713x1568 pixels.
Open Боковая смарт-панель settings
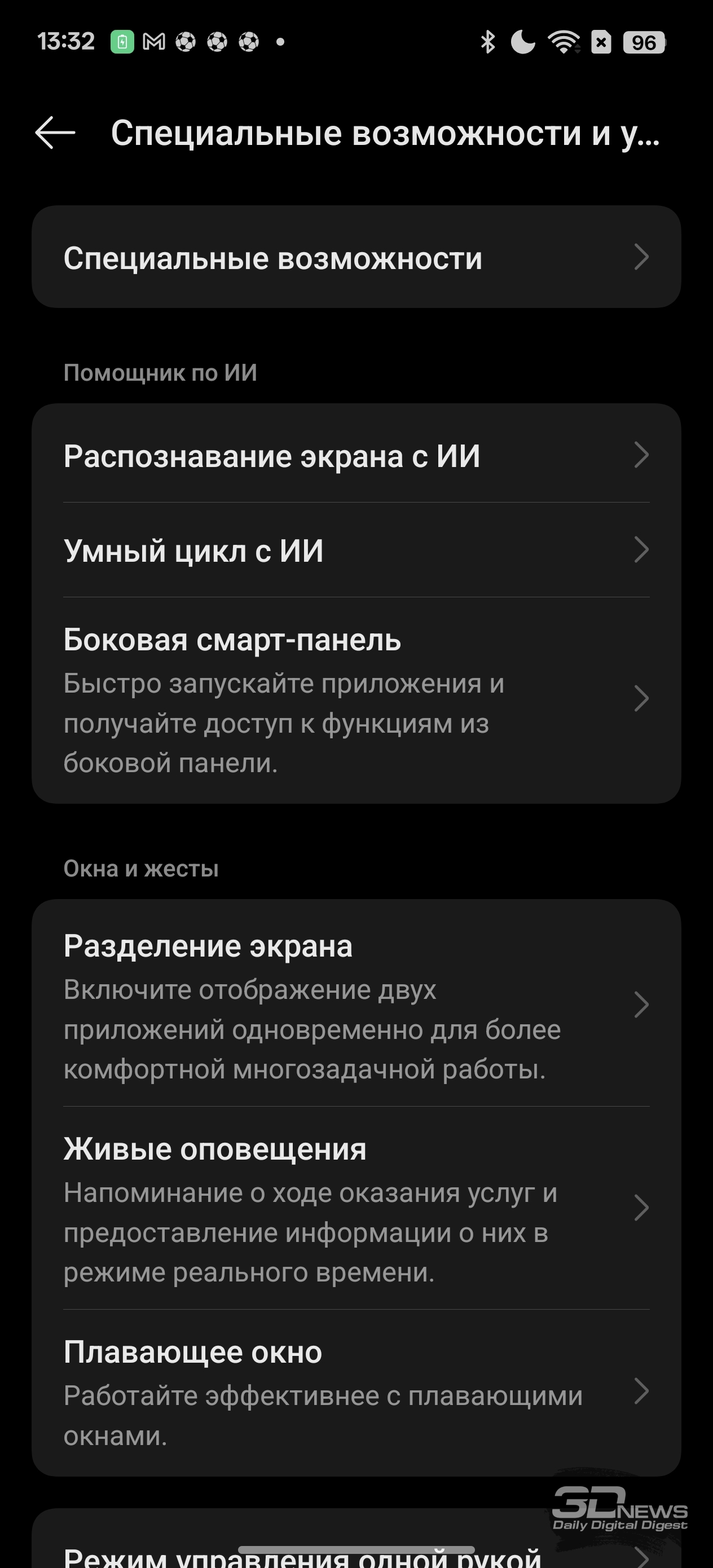tap(356, 699)
